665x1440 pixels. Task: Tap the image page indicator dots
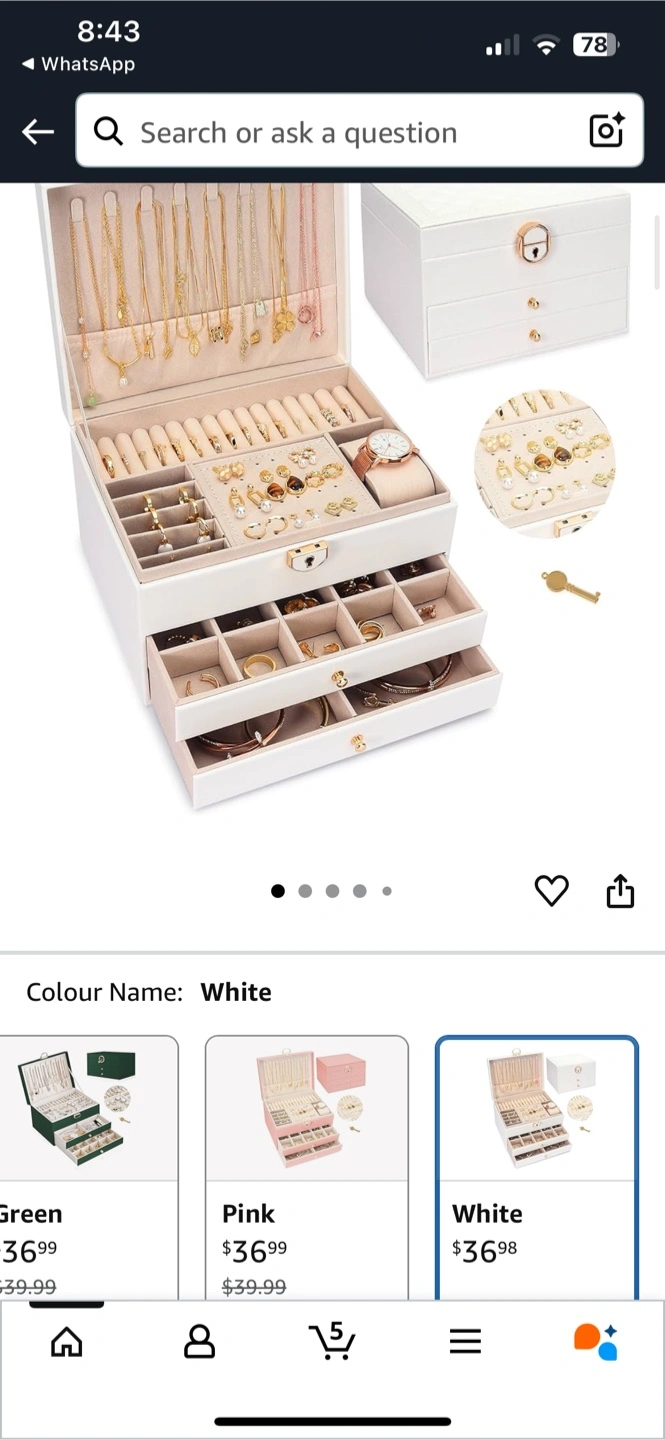click(x=331, y=890)
